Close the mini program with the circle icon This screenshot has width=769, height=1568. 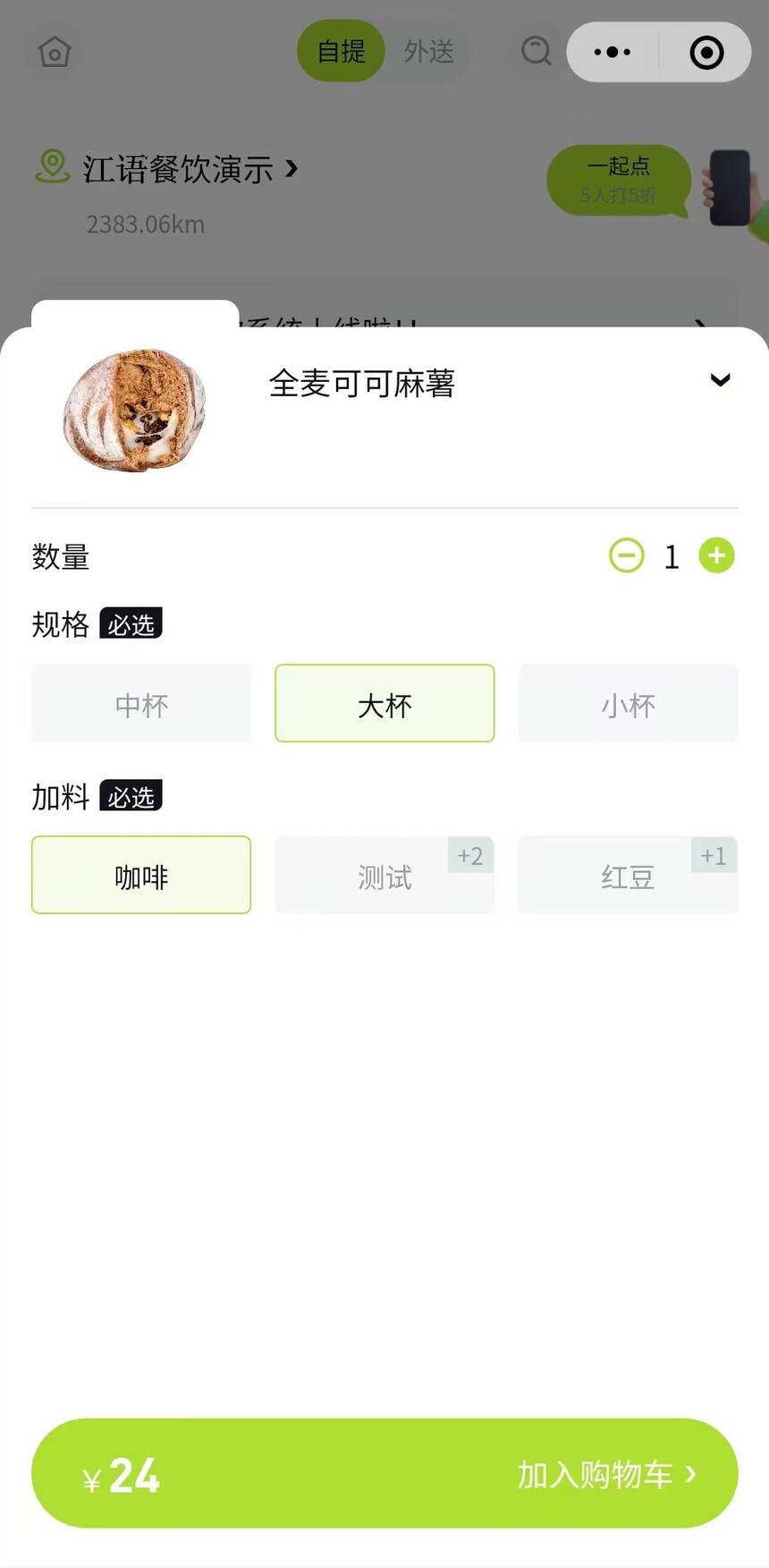tap(706, 53)
